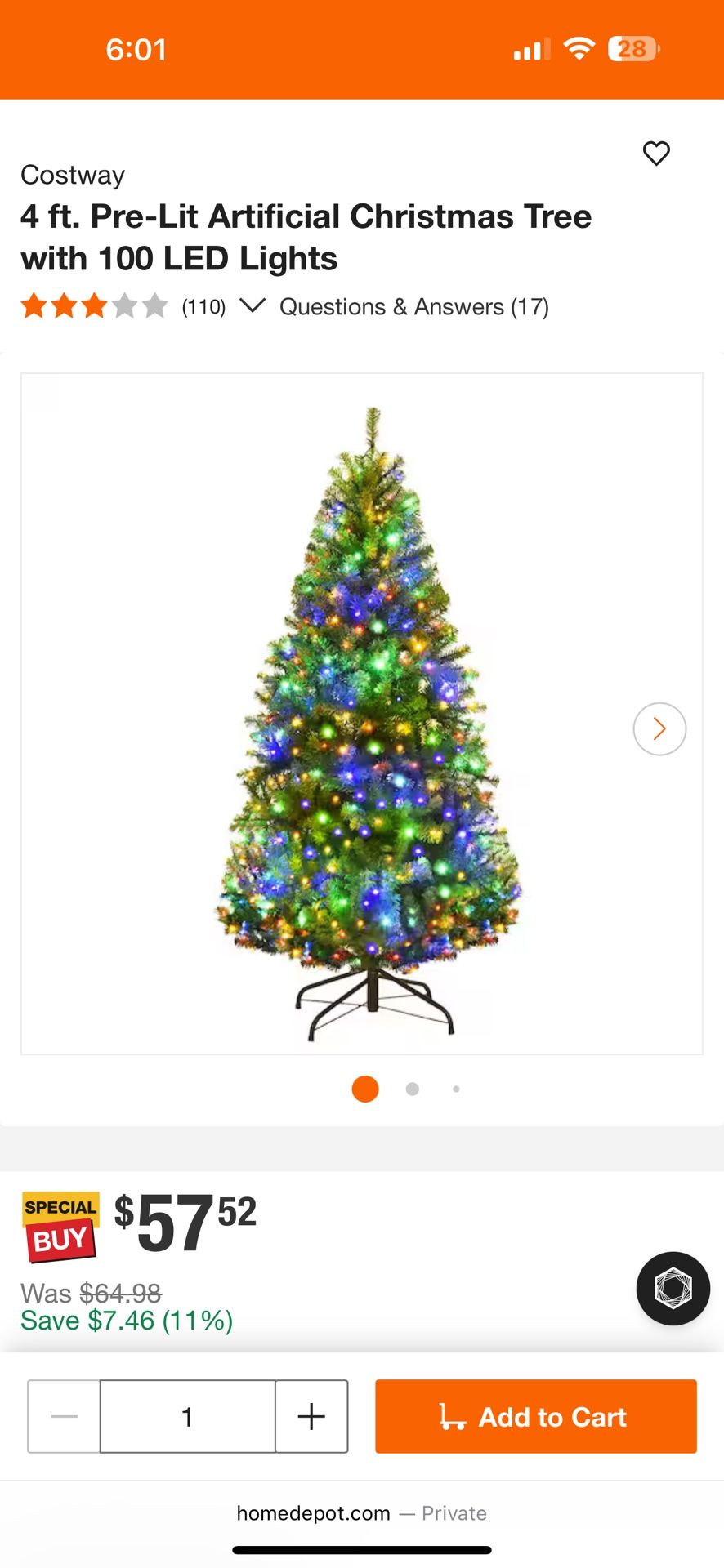Jump to the second image page dot

(413, 1089)
